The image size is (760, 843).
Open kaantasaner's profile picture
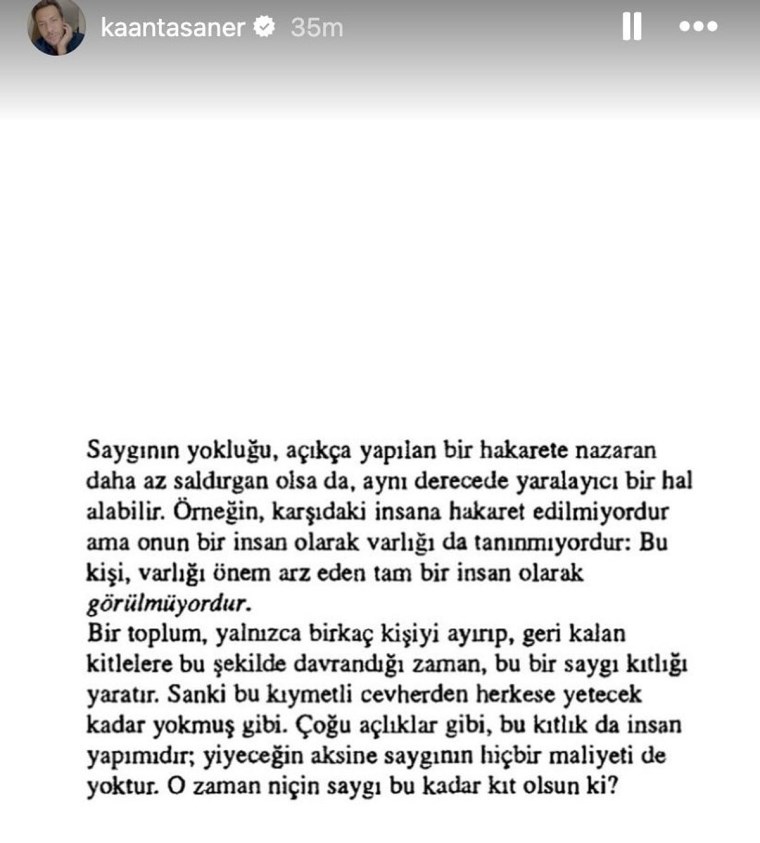pyautogui.click(x=55, y=28)
